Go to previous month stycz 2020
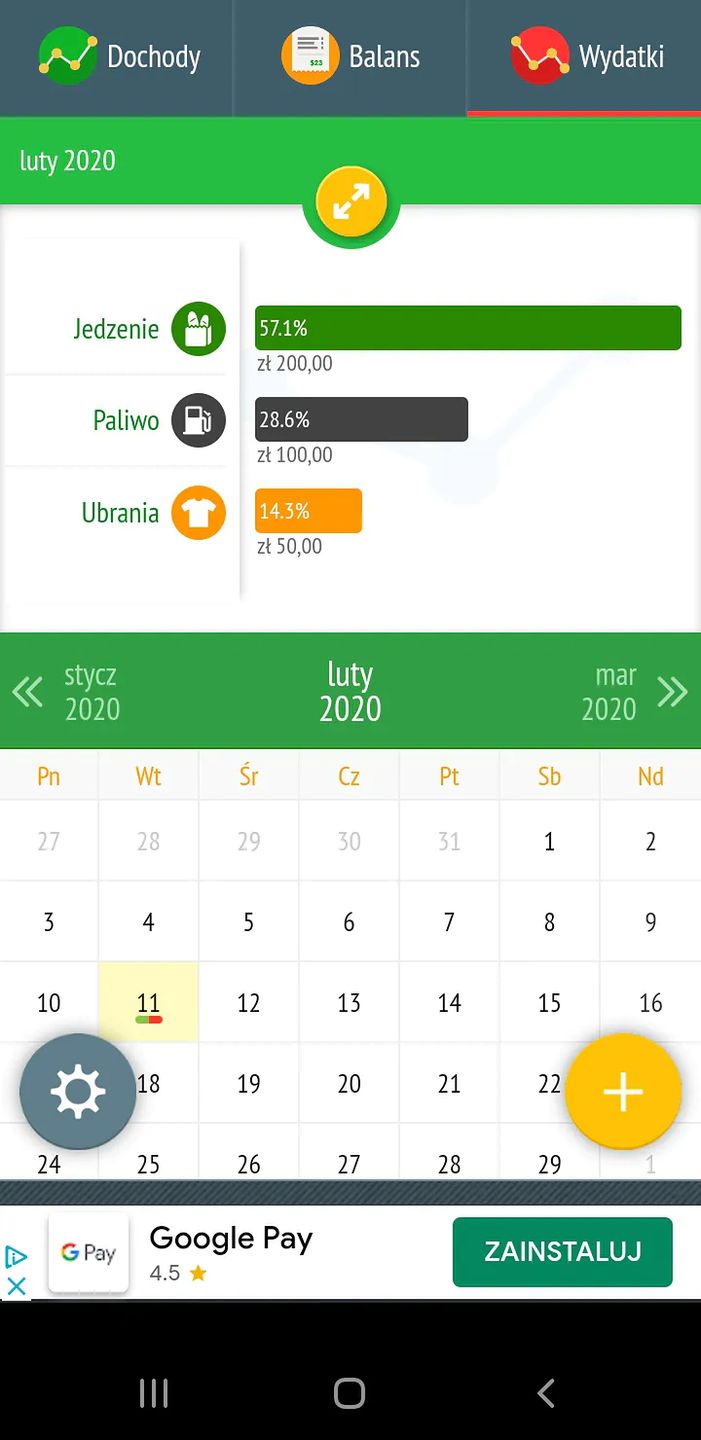701x1440 pixels. [66, 692]
